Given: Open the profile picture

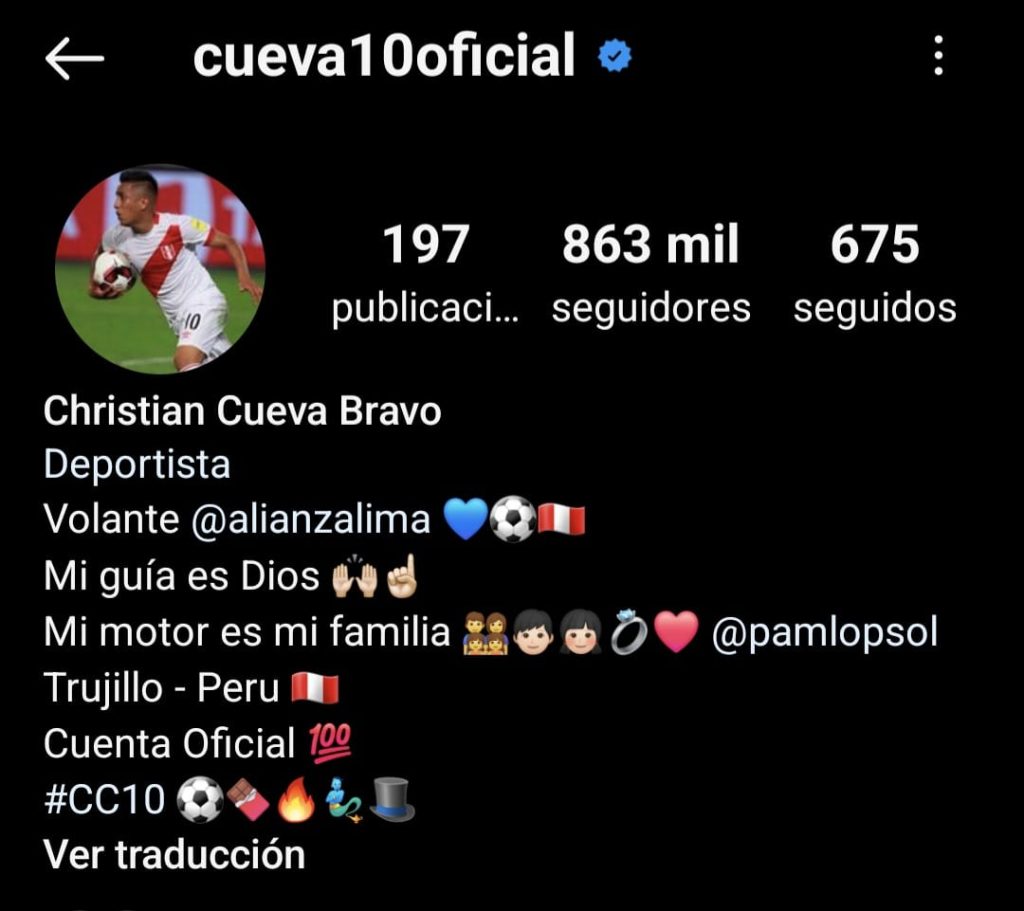Looking at the screenshot, I should point(160,270).
